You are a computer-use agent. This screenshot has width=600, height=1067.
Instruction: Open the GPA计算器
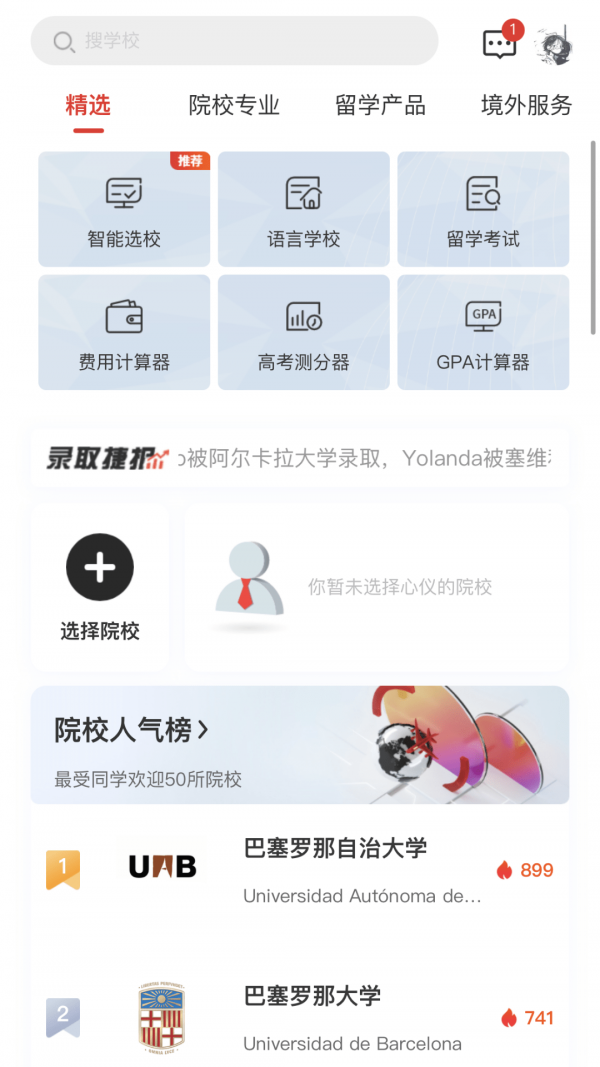pyautogui.click(x=483, y=332)
